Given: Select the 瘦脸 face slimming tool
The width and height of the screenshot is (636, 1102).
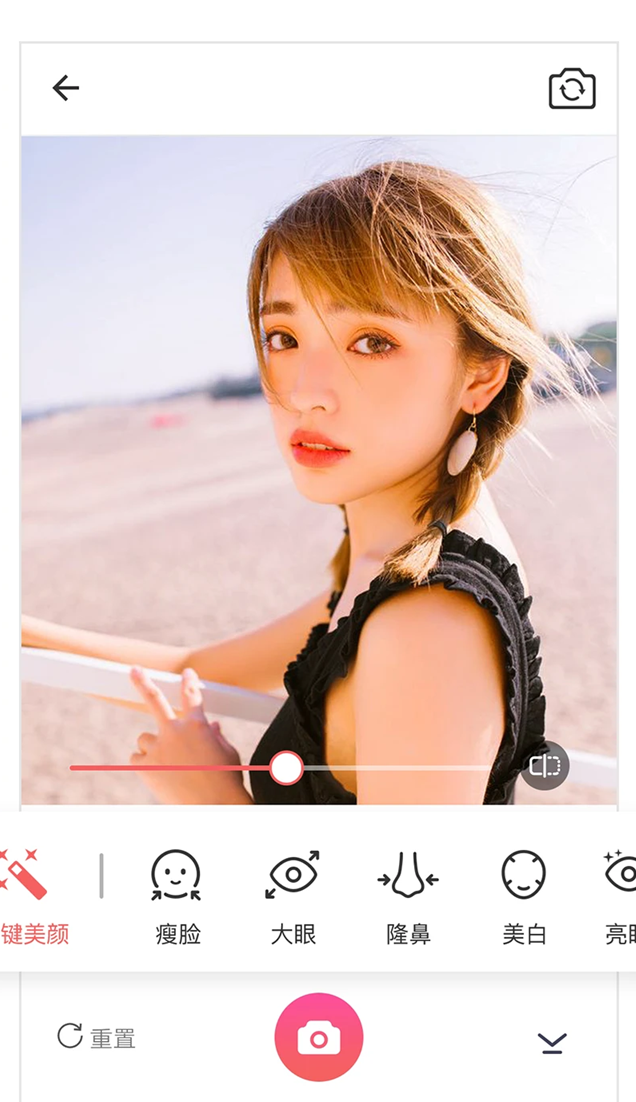Looking at the screenshot, I should (177, 895).
